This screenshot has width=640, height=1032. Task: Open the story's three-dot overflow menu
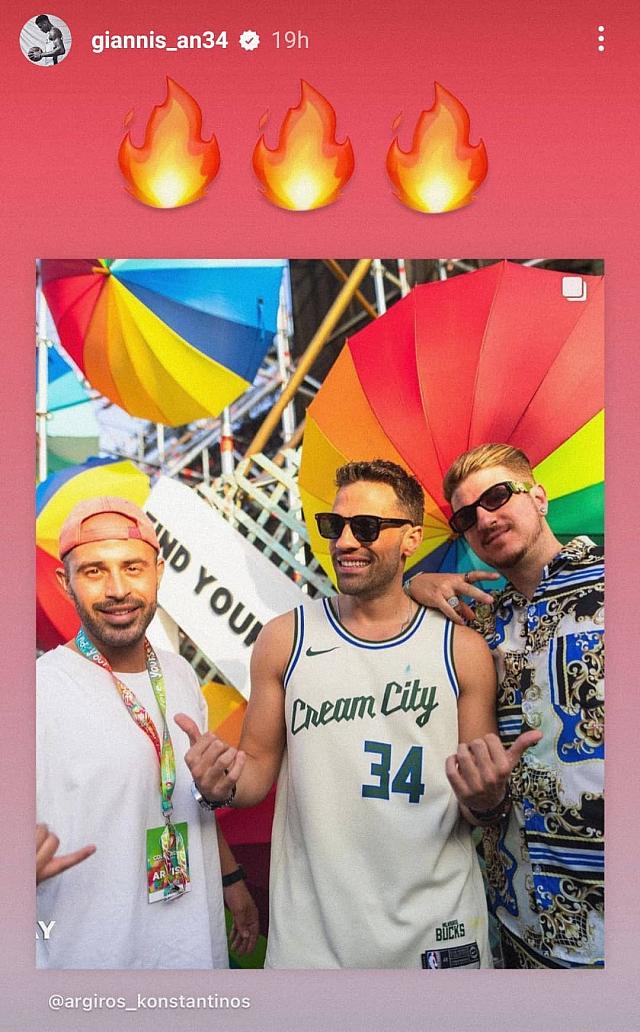point(600,39)
